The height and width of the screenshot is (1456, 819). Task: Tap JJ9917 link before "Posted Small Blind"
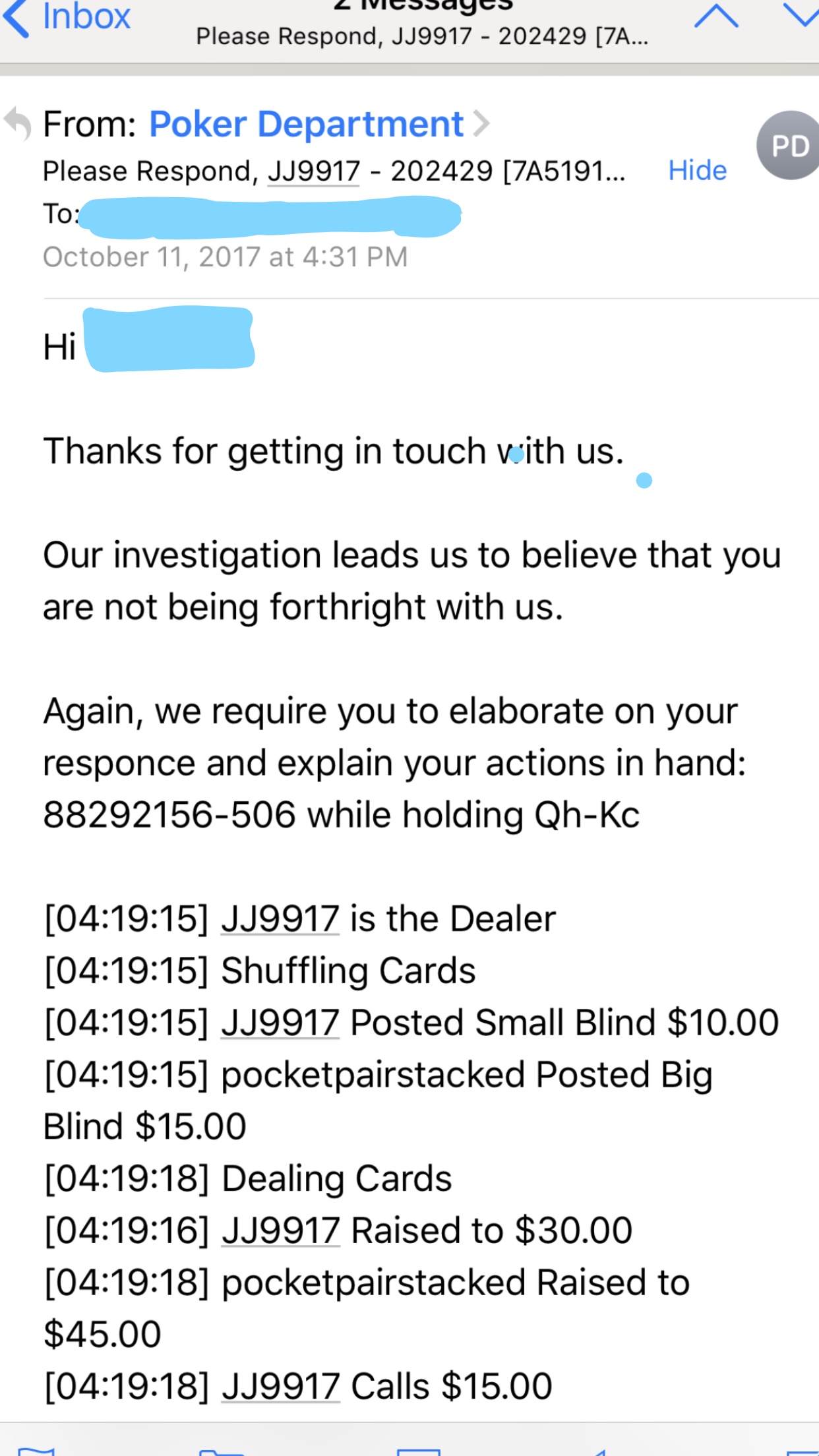coord(280,1023)
